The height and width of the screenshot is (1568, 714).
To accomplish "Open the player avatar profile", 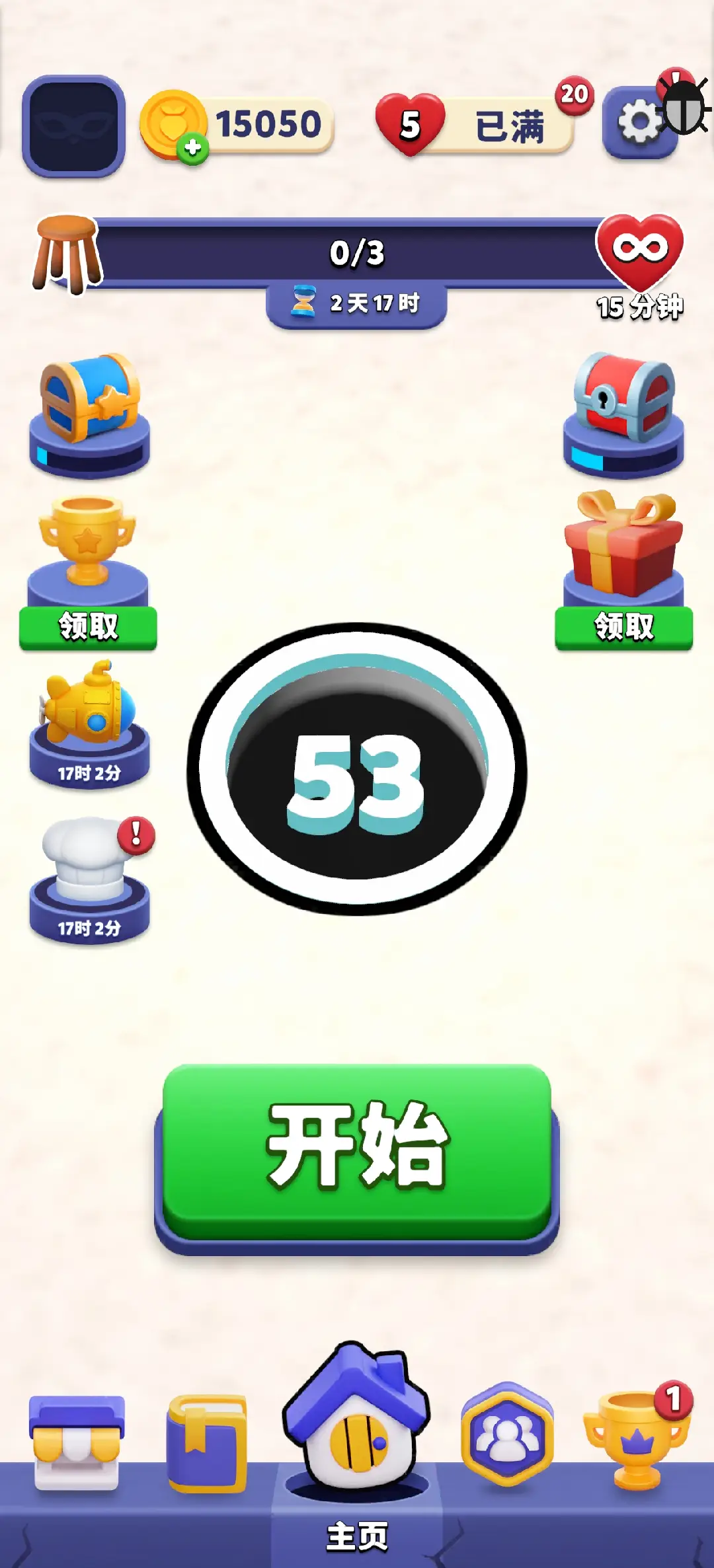I will pyautogui.click(x=73, y=126).
